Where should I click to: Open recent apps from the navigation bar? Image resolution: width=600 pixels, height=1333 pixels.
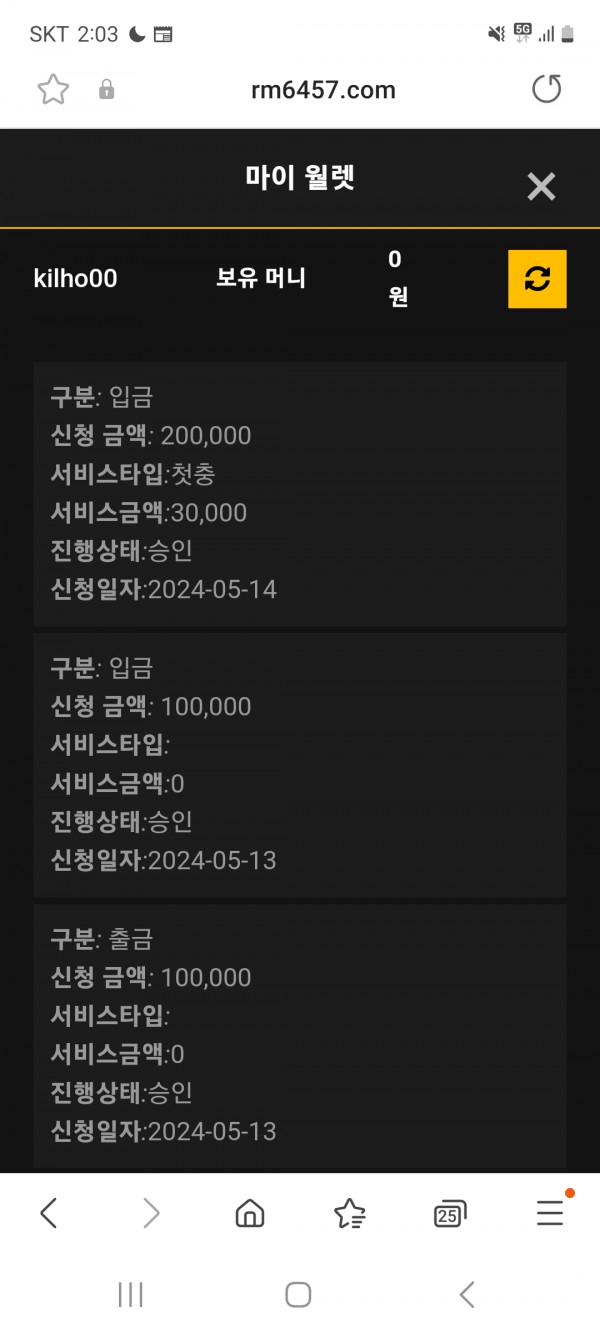[130, 1295]
